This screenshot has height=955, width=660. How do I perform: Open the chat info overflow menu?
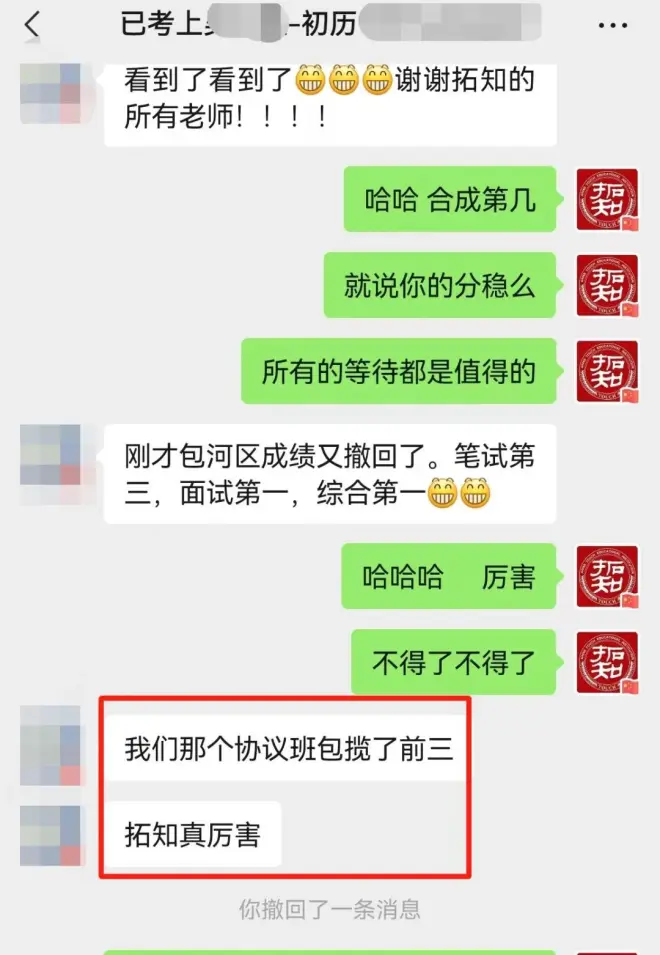click(613, 25)
